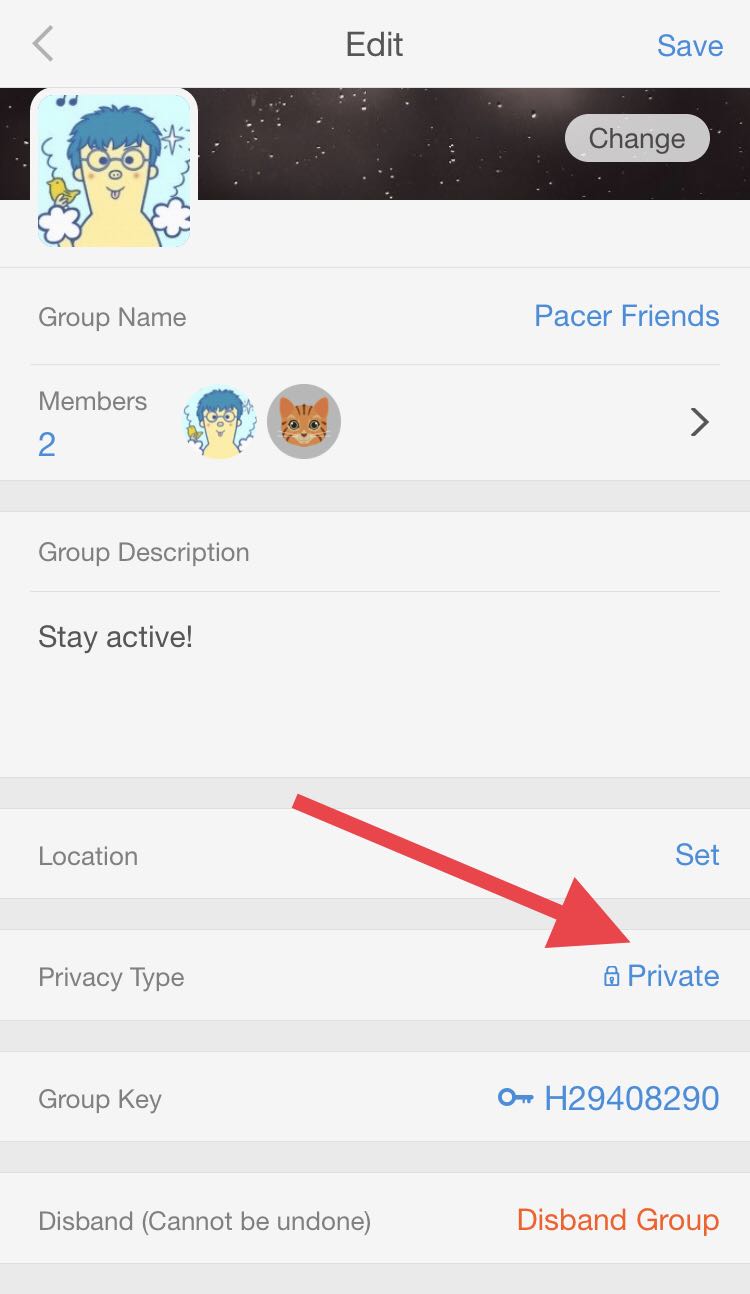Tap Disband Group
This screenshot has width=750, height=1294.
click(618, 1220)
